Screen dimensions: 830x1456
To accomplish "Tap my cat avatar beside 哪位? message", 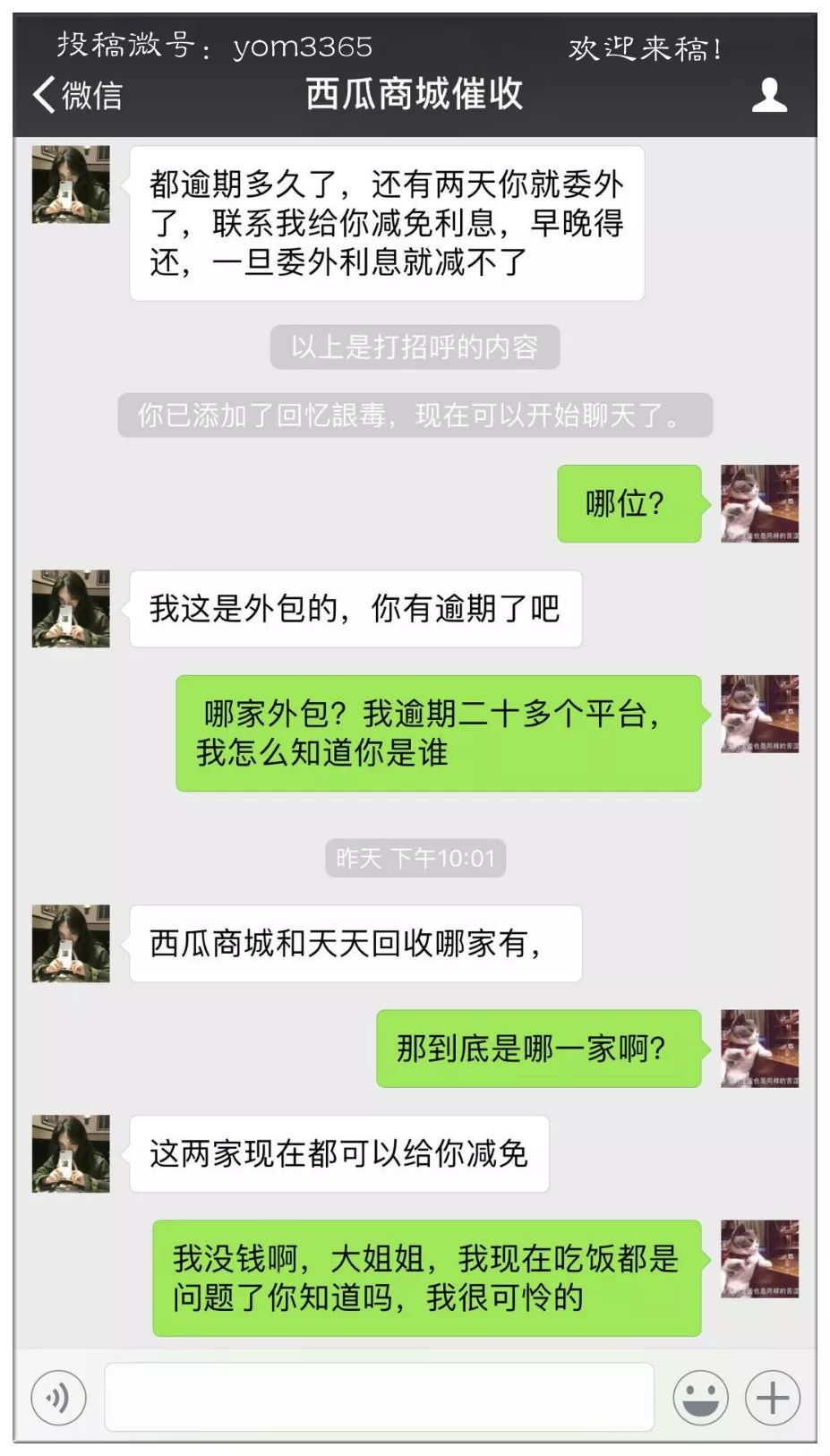I will [x=759, y=503].
